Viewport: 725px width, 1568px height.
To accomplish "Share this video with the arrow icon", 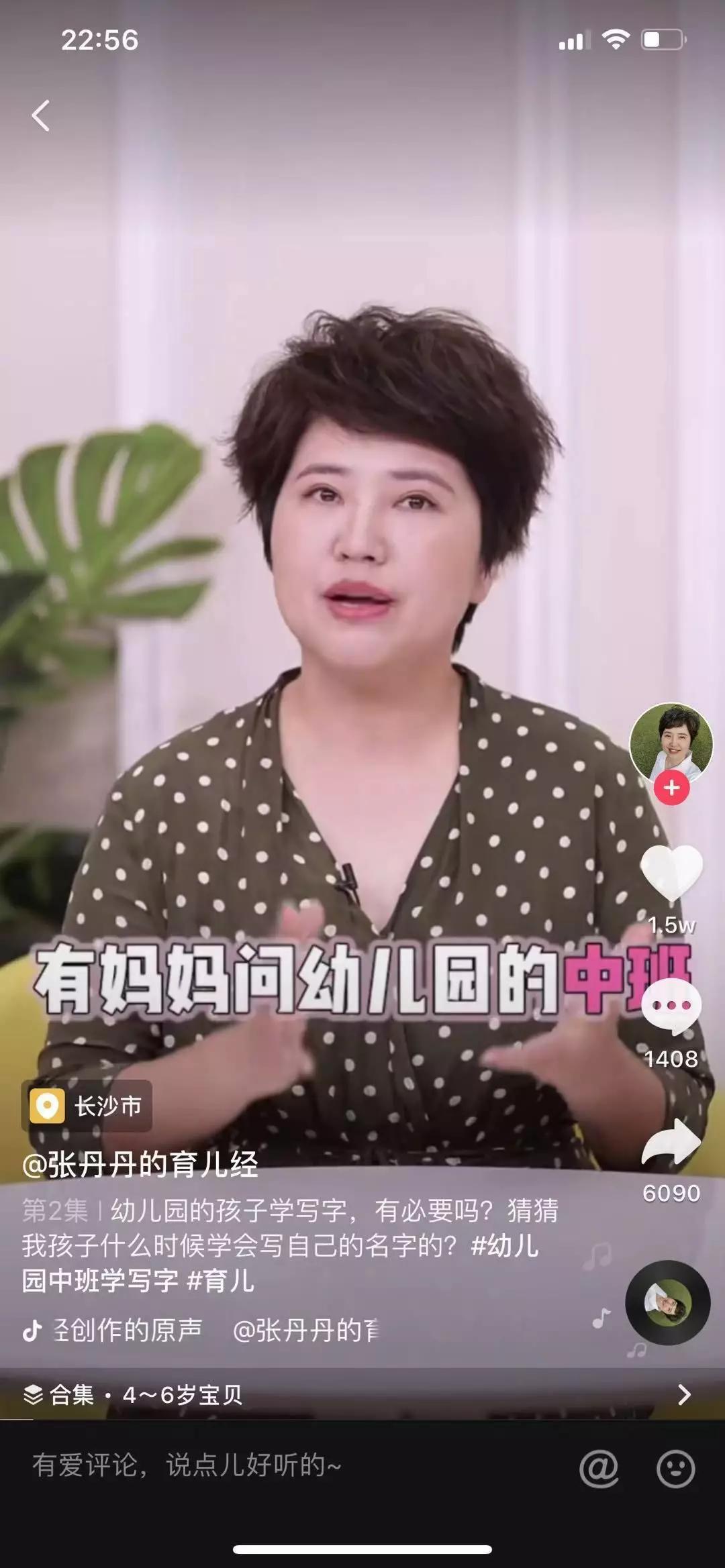I will [671, 1142].
